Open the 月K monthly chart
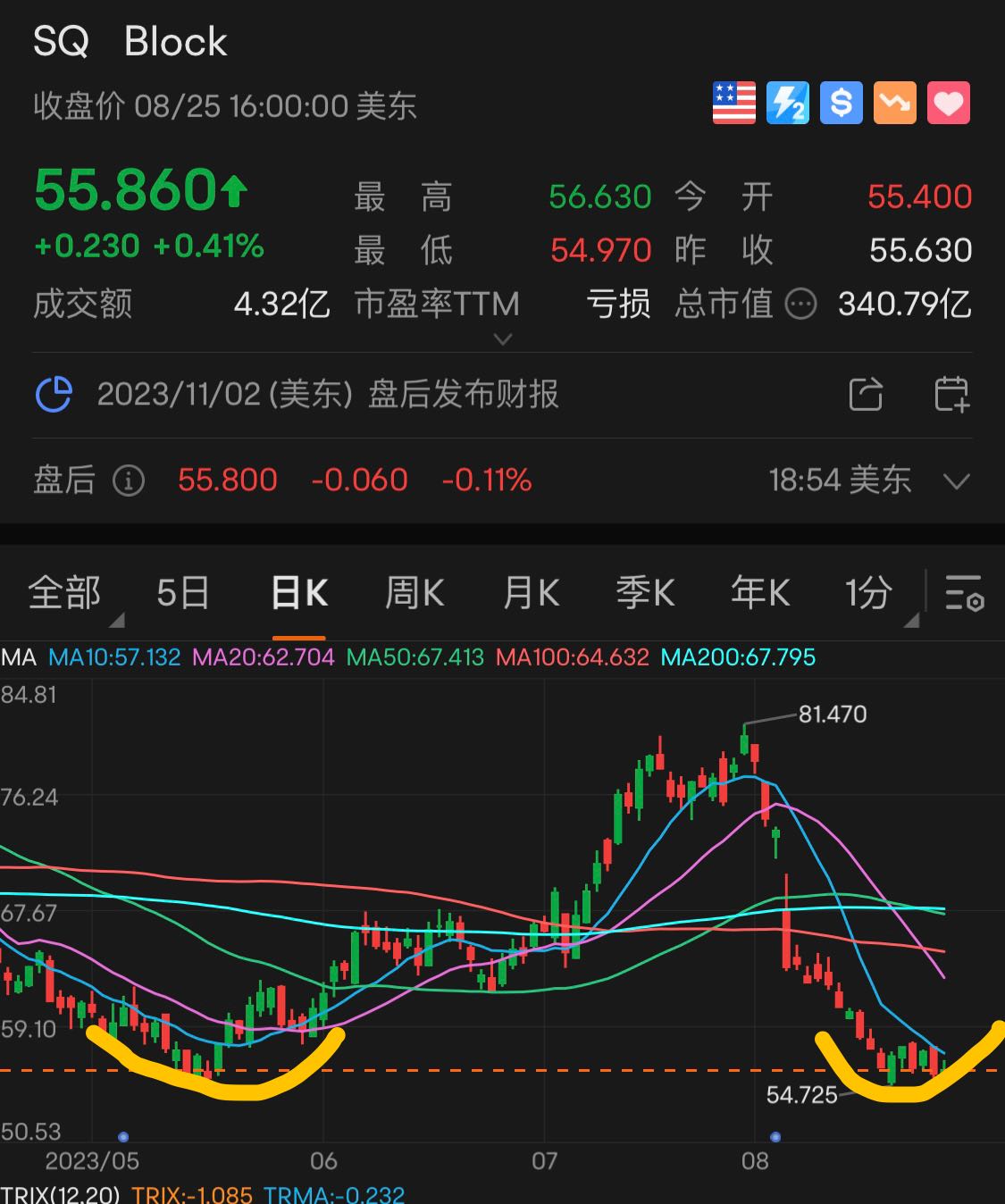This screenshot has height=1204, width=1005. [531, 593]
